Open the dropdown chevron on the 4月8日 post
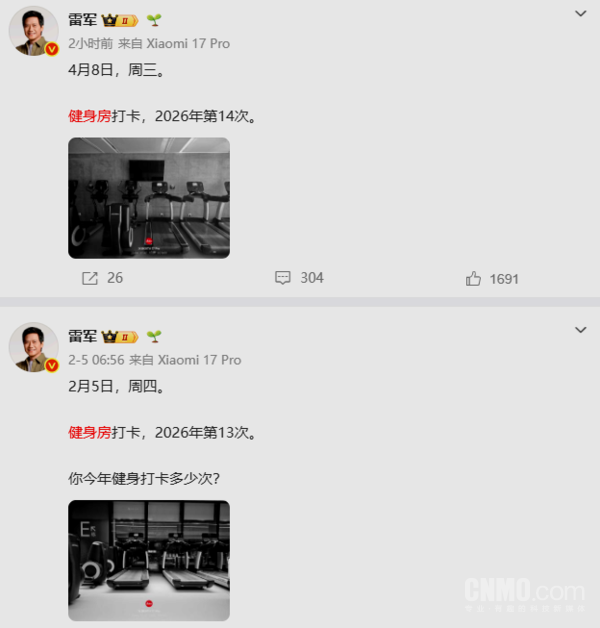The height and width of the screenshot is (628, 600). pyautogui.click(x=580, y=14)
